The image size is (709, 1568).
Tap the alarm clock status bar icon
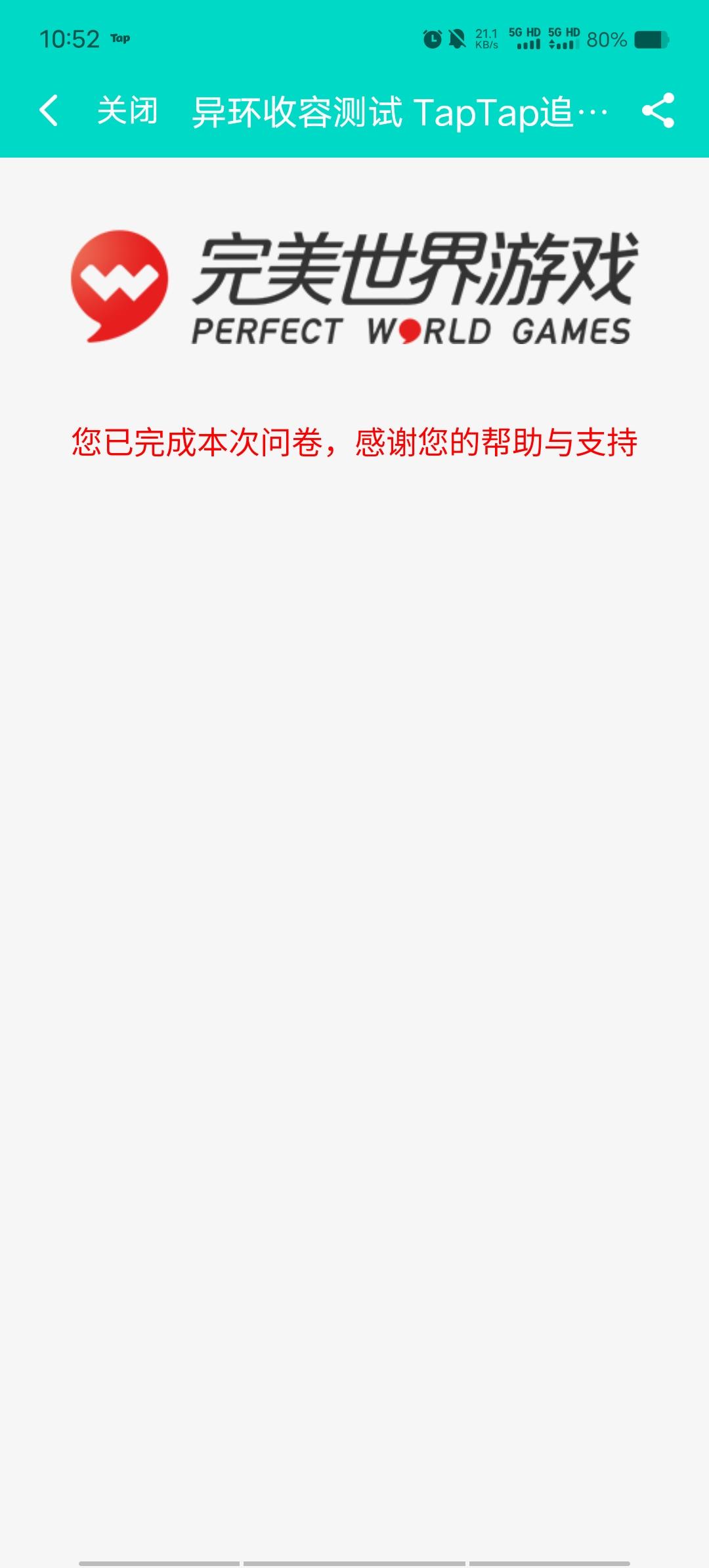pyautogui.click(x=433, y=39)
